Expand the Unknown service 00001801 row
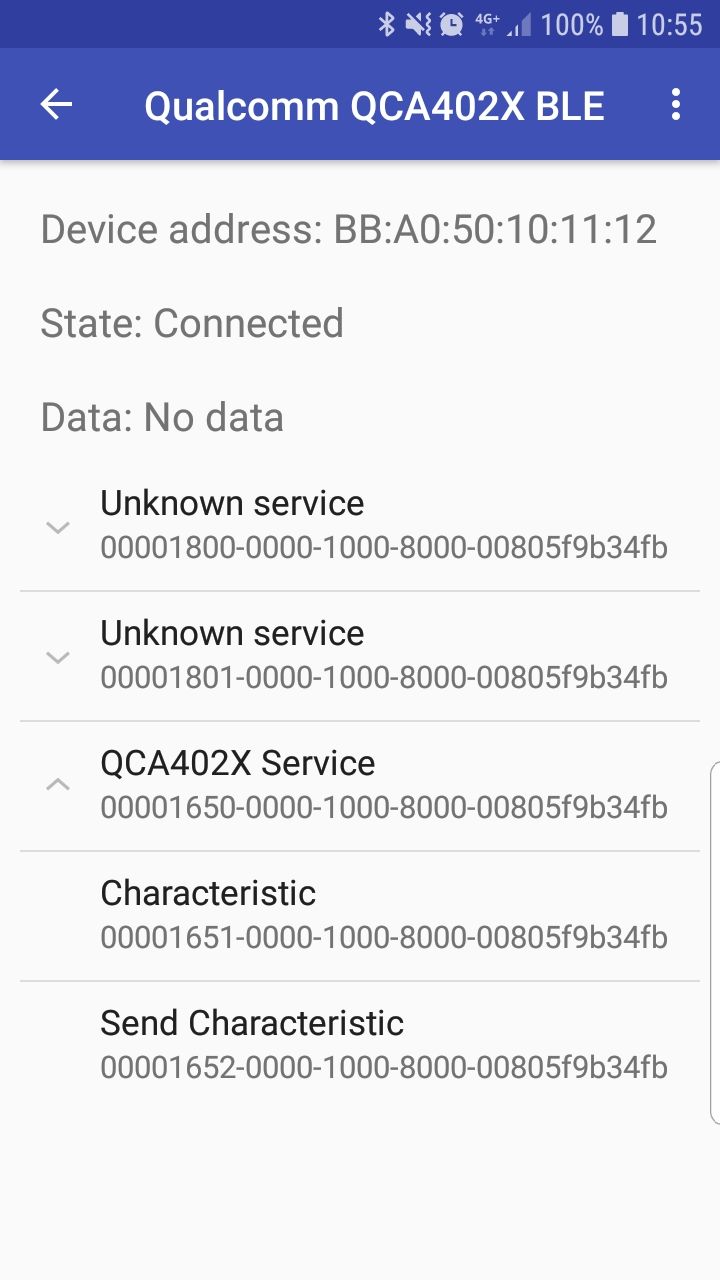 tap(360, 656)
